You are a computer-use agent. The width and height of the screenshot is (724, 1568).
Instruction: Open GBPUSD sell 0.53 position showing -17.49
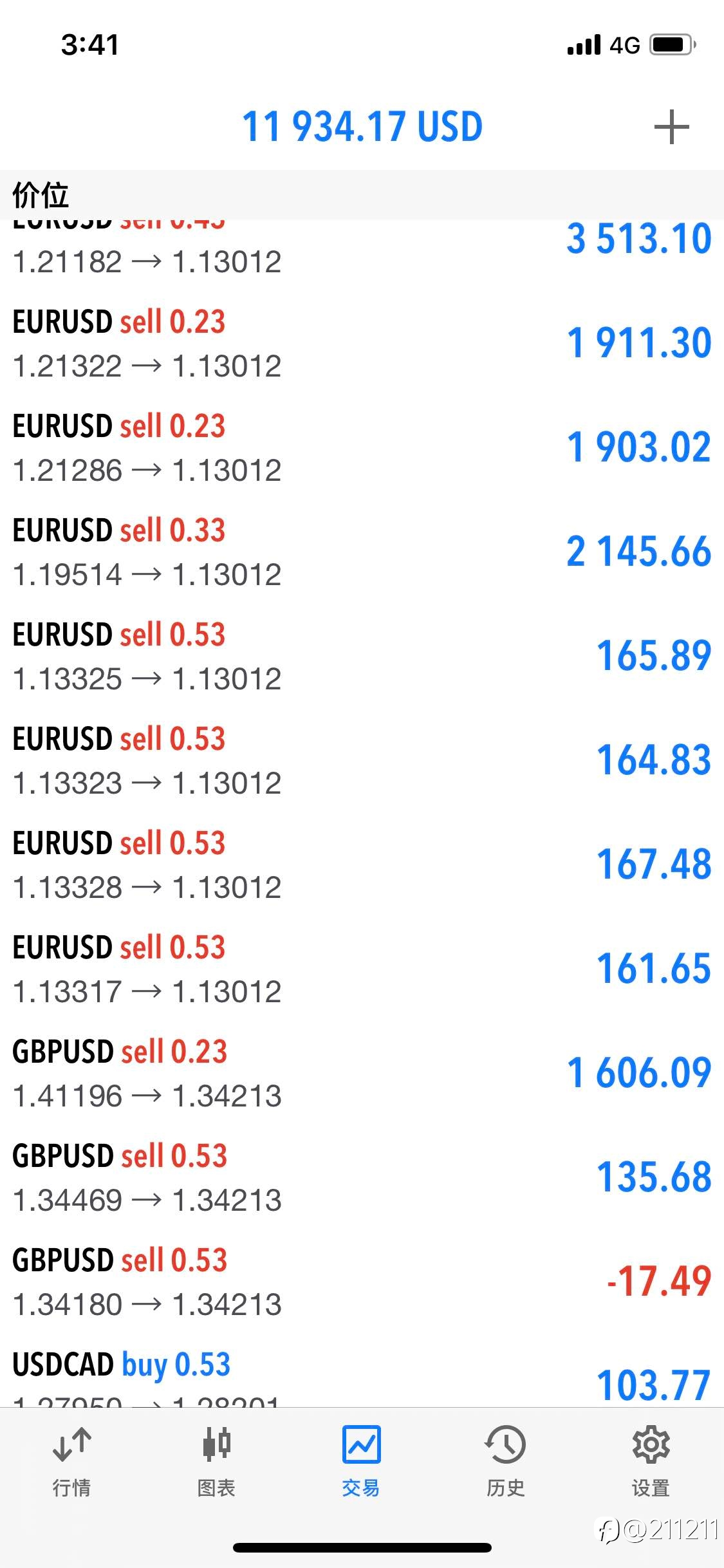pos(362,1282)
